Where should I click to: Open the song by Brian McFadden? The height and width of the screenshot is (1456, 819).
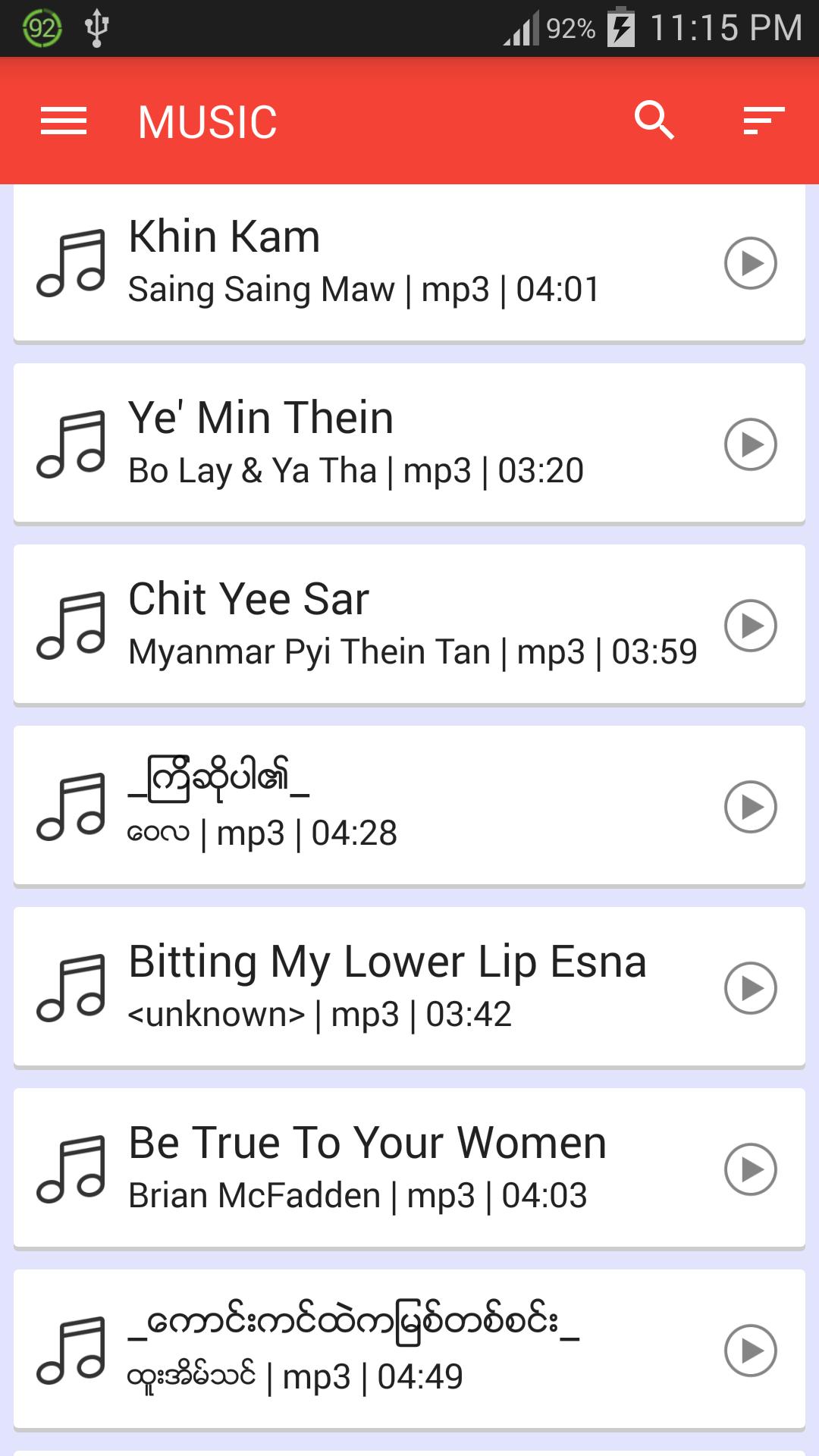pos(364,1168)
